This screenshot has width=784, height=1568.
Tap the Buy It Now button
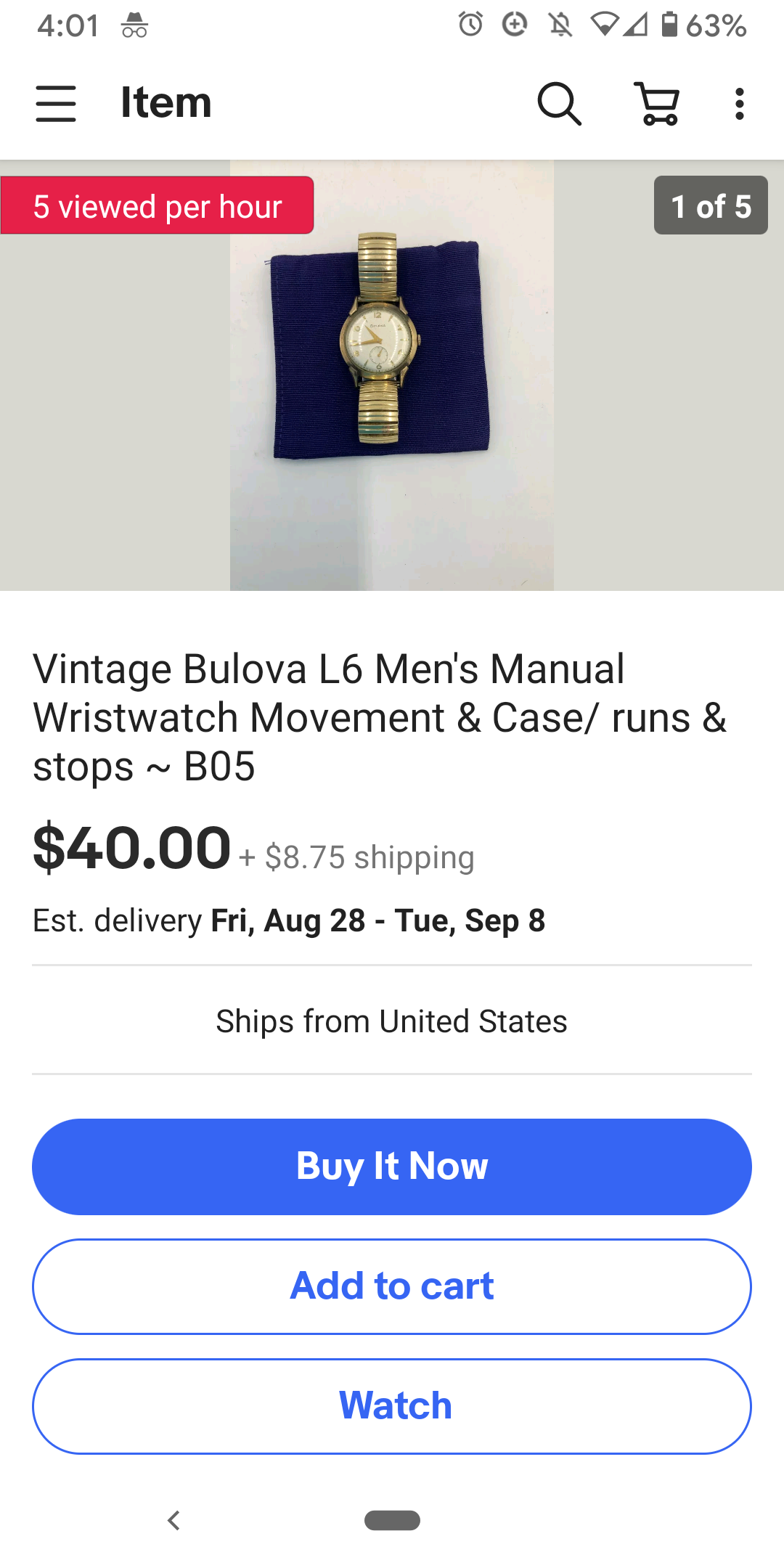point(392,1167)
